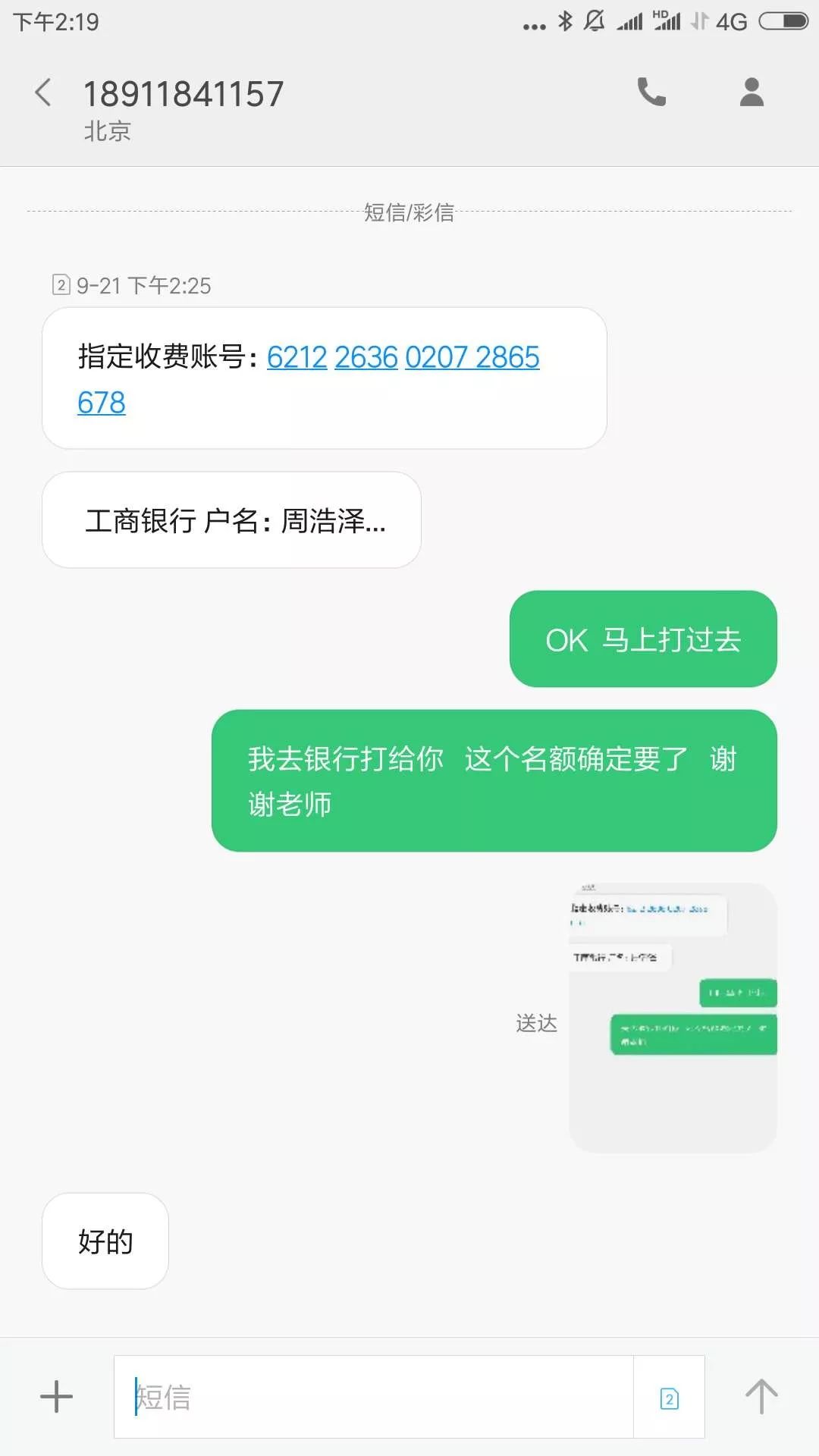Tap the linked account number 6212 2636 0207 2865 678
819x1456 pixels.
[x=402, y=357]
